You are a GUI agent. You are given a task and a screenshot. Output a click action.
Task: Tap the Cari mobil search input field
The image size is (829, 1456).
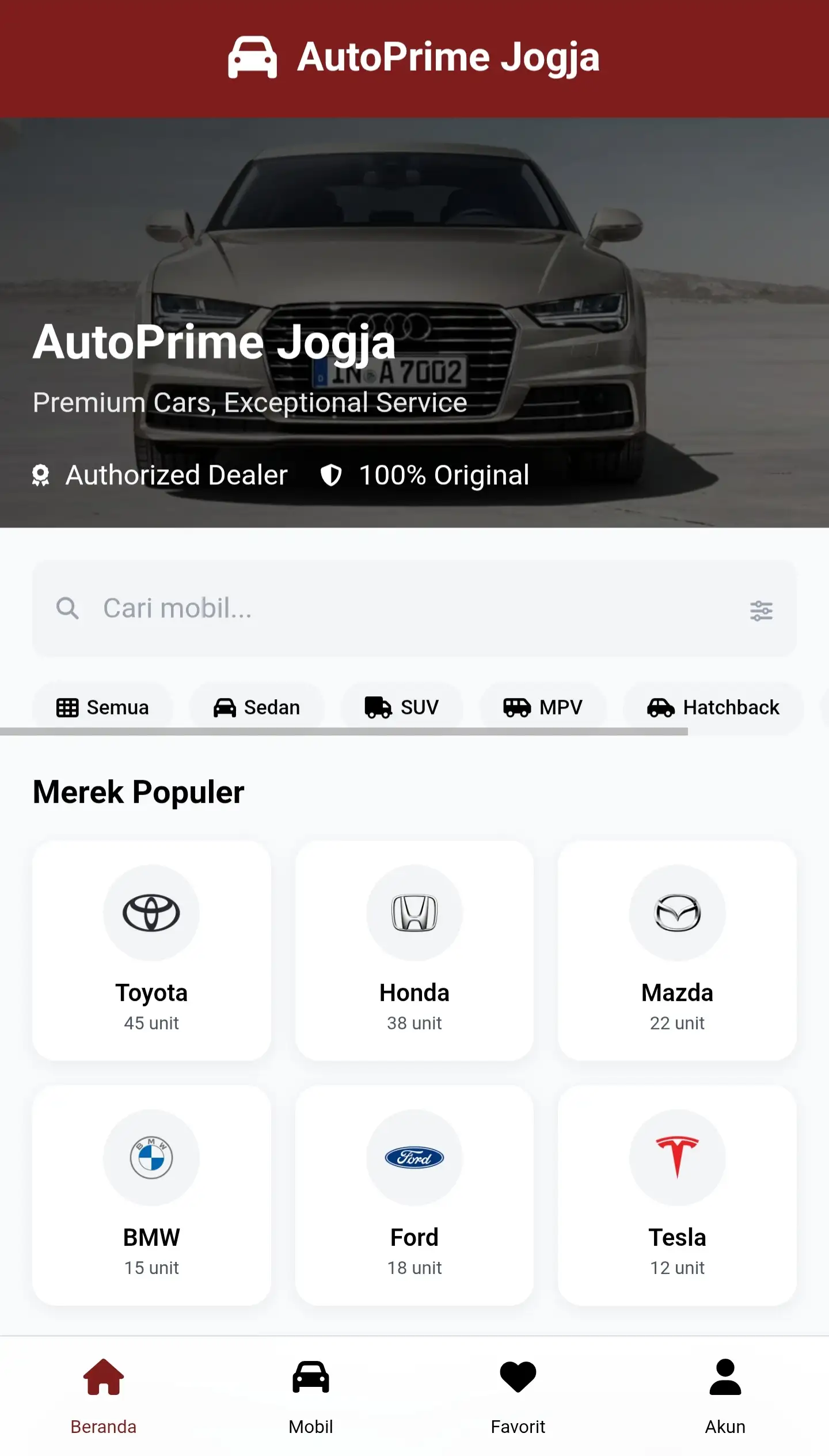[345, 609]
